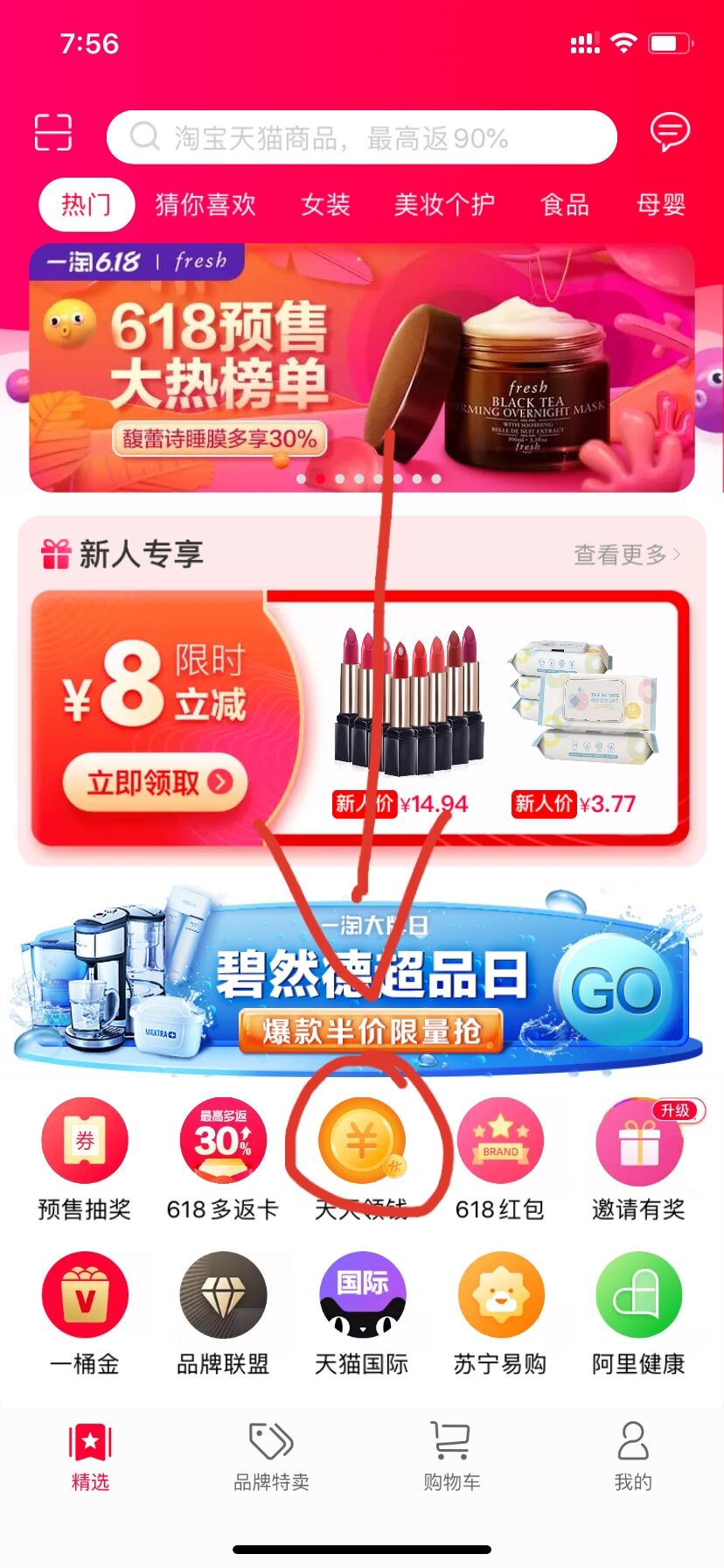Screen dimensions: 724x1568
Task: Select the 女装 category tab
Action: (325, 205)
